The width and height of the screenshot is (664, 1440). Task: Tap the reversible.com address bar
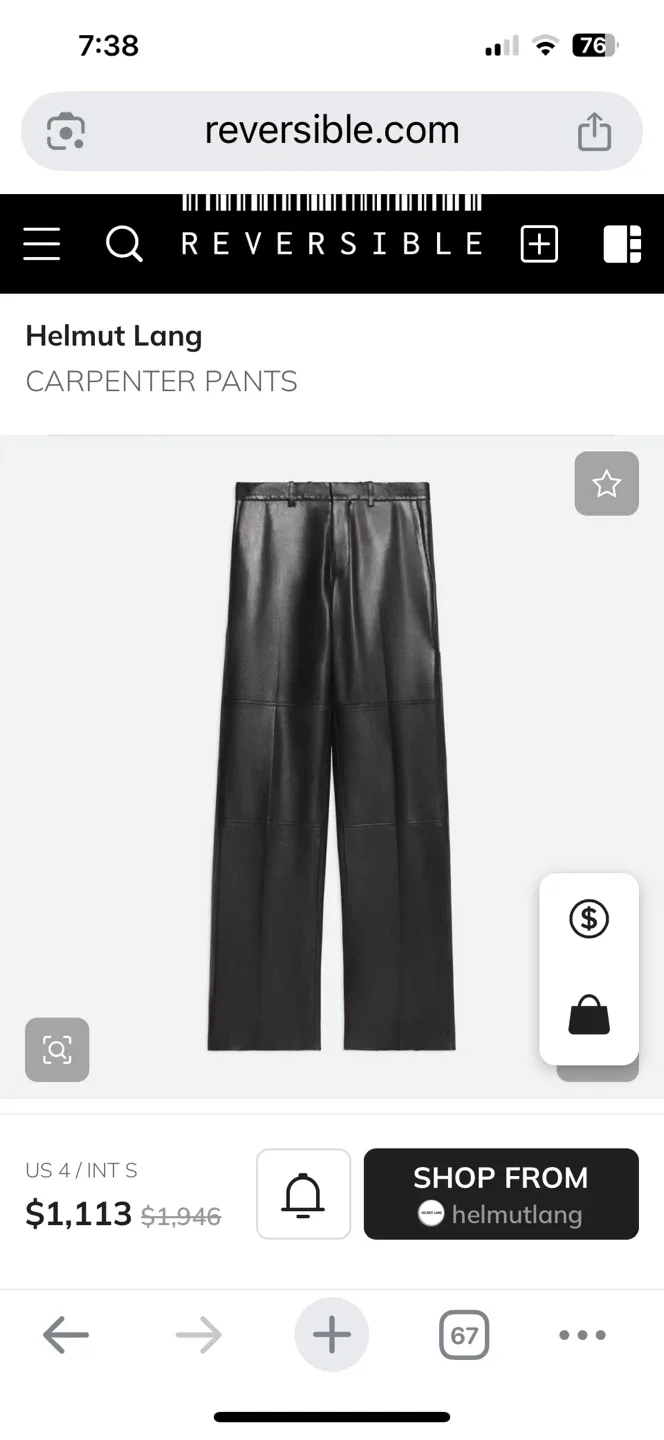[332, 131]
